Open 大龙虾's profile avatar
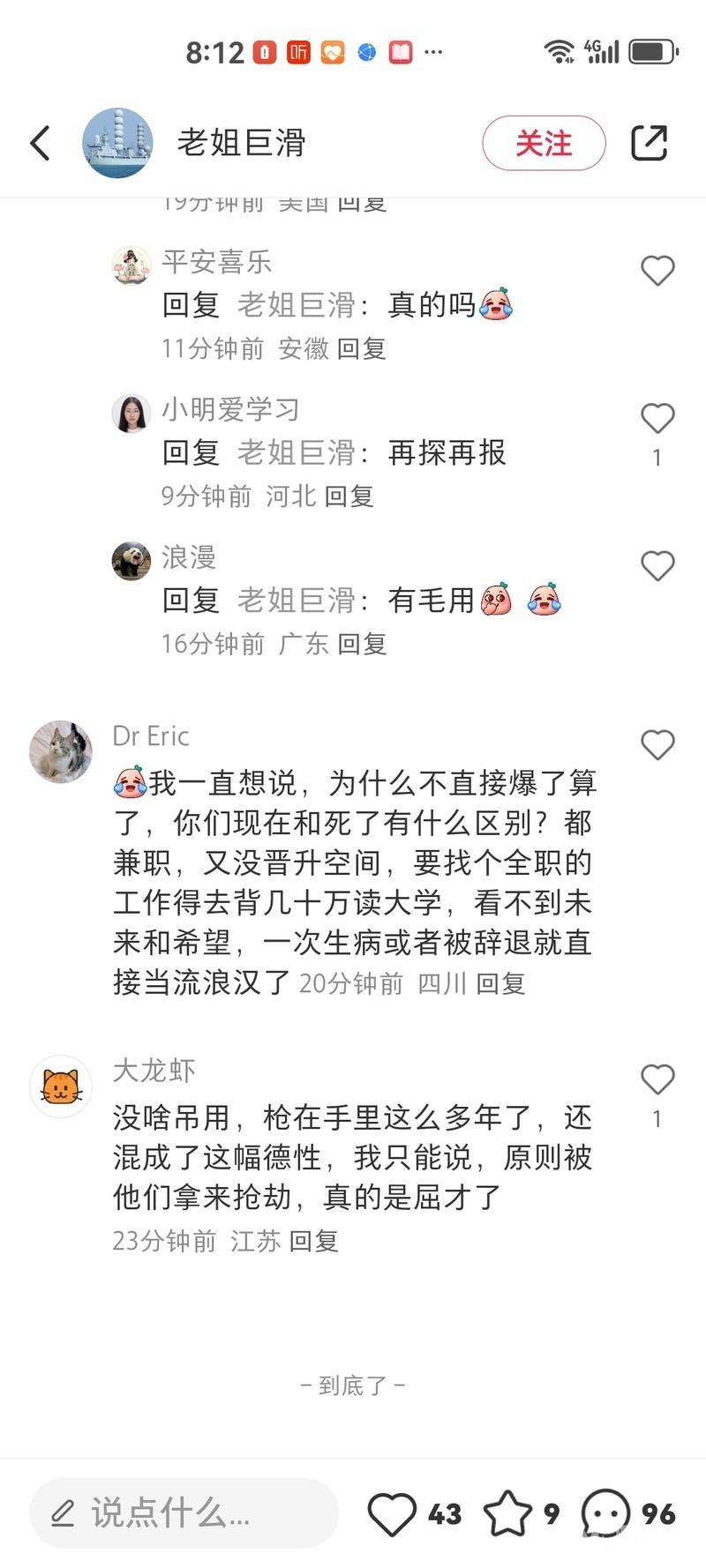 61,1086
